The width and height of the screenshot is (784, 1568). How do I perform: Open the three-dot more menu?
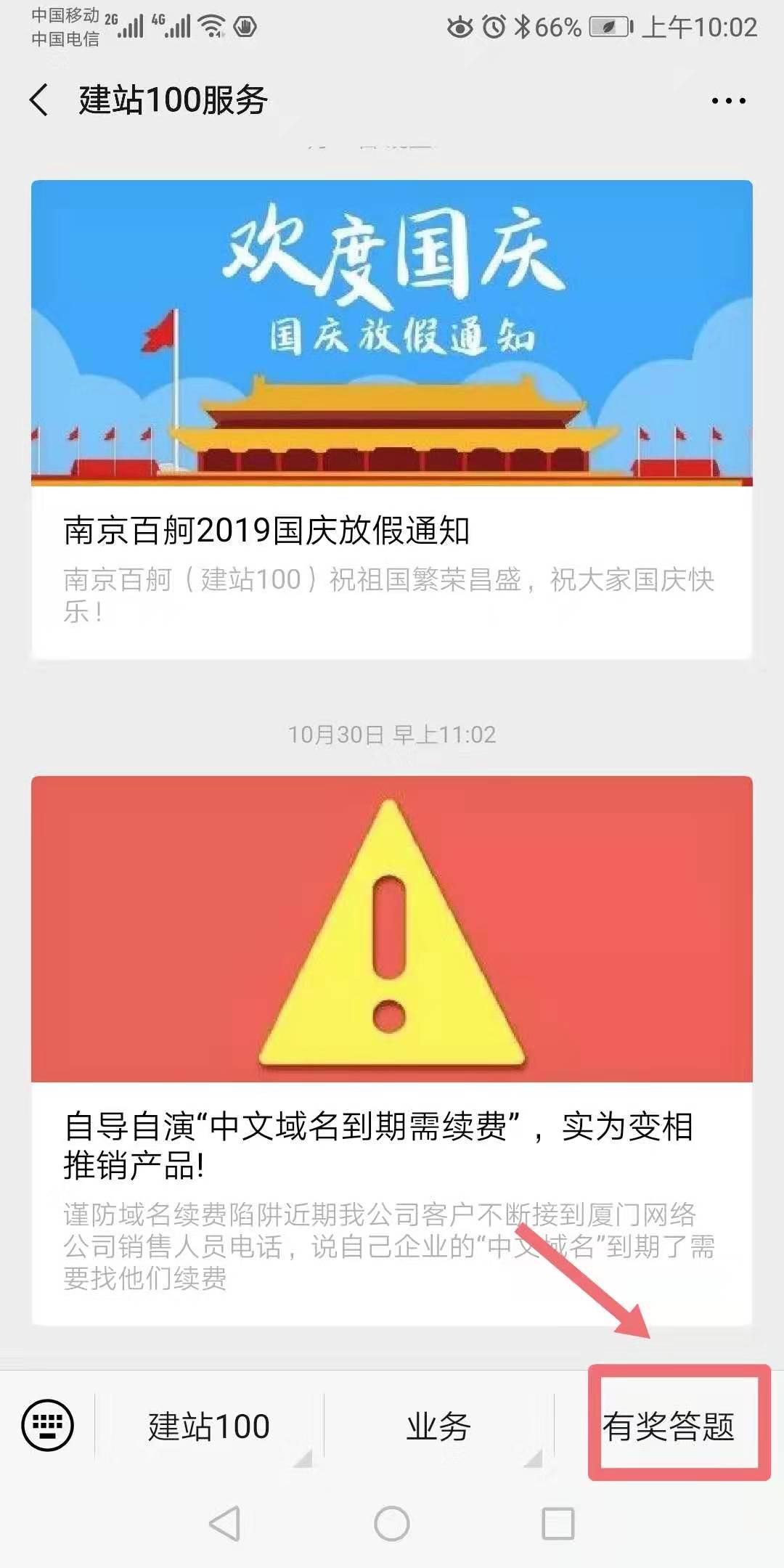tap(728, 101)
